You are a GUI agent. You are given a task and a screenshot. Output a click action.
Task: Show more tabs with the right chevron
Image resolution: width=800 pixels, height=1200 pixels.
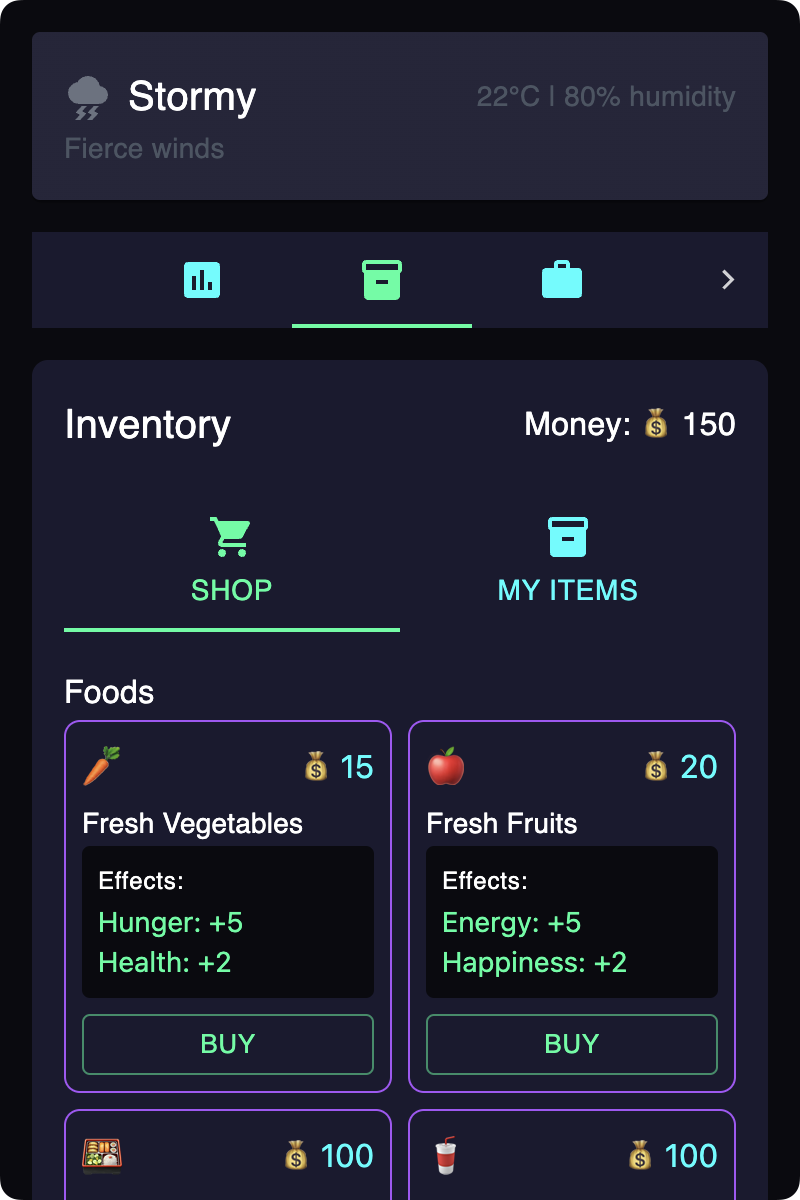(728, 280)
